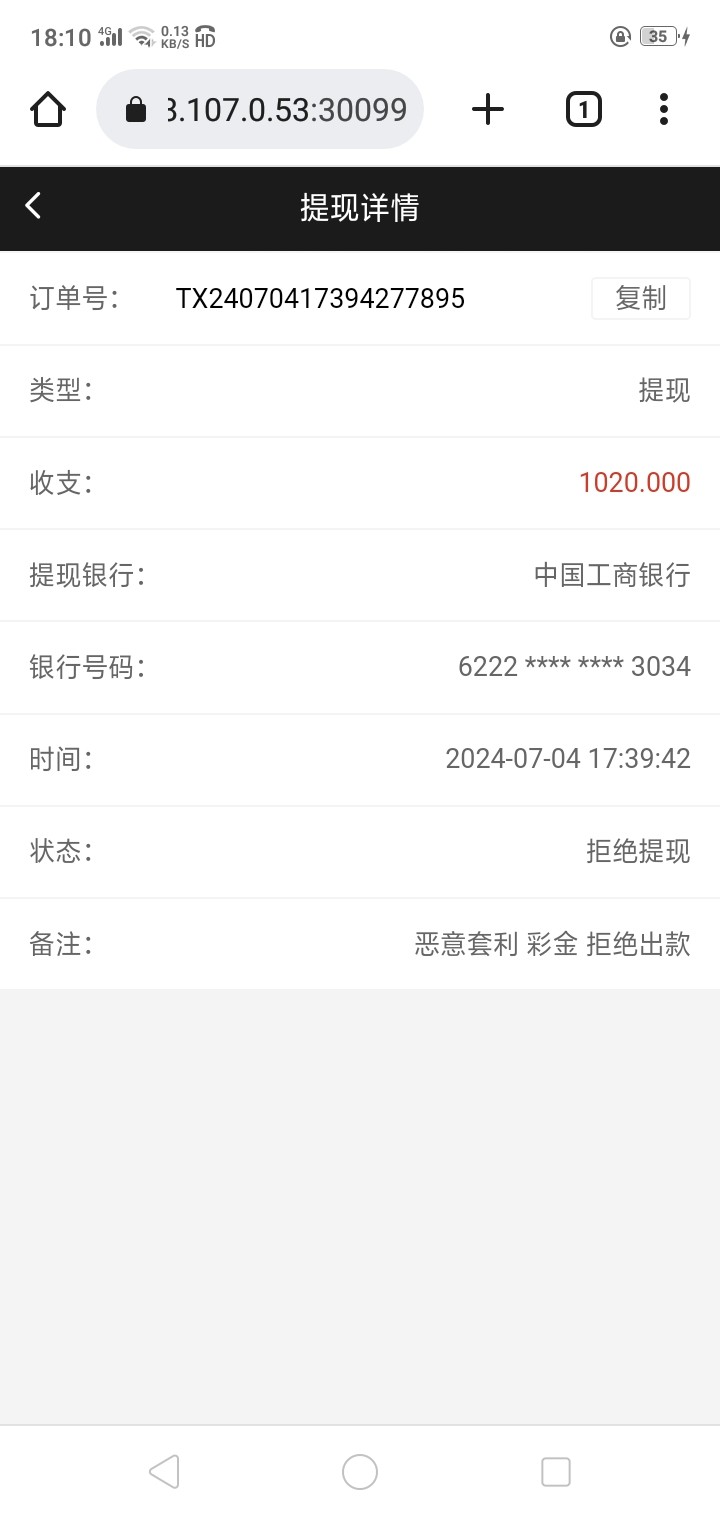The width and height of the screenshot is (720, 1520).
Task: Open the browser three-dot overflow menu
Action: pos(663,109)
